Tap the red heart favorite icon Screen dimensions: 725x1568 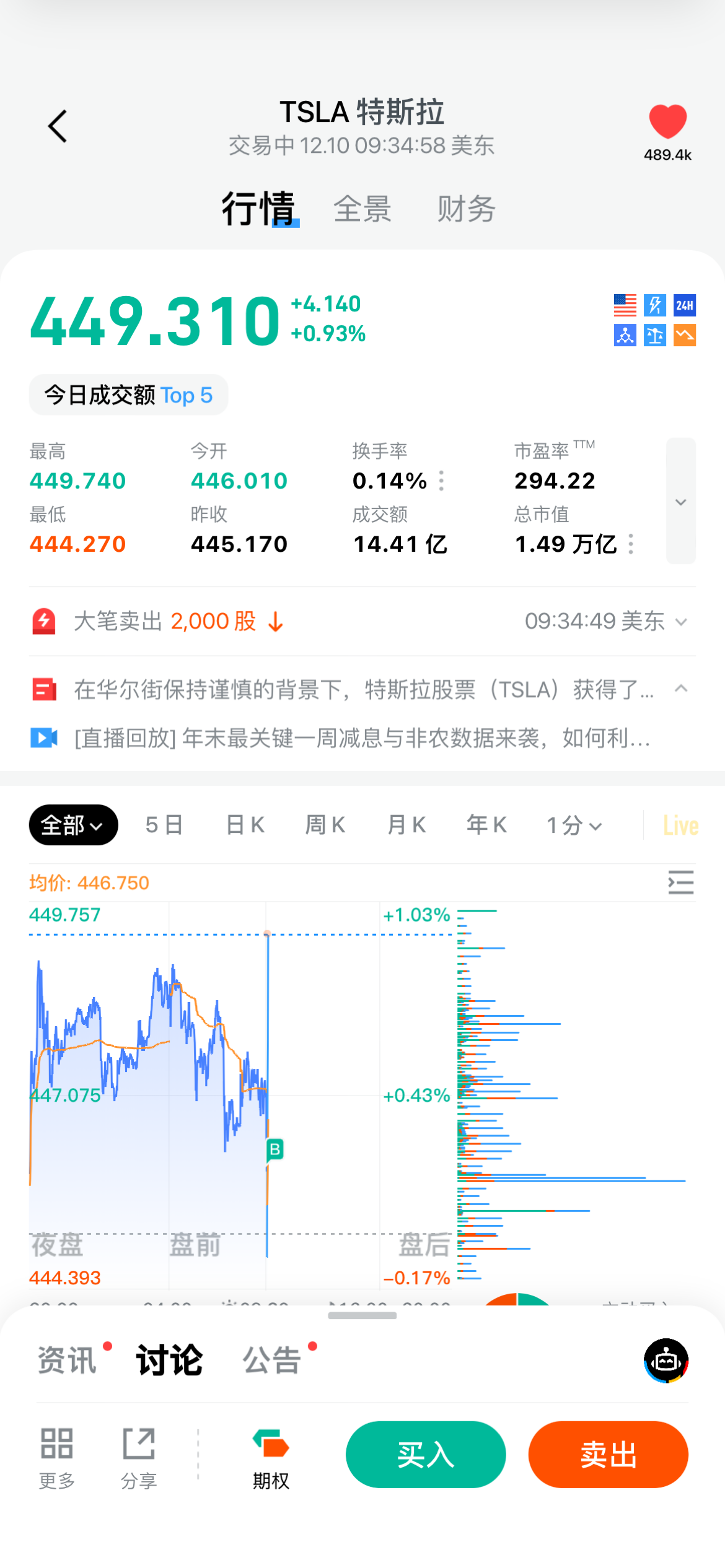pyautogui.click(x=667, y=122)
